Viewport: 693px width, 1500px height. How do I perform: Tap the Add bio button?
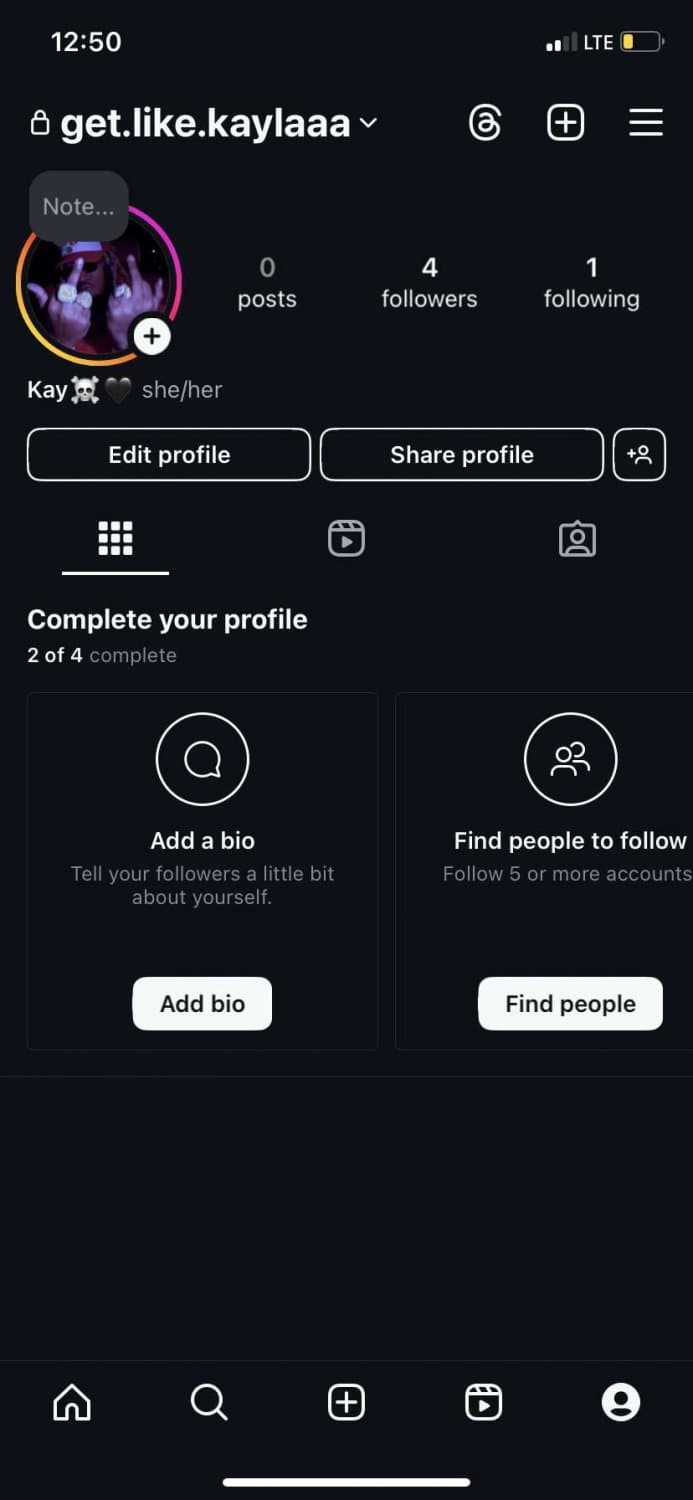point(202,1003)
